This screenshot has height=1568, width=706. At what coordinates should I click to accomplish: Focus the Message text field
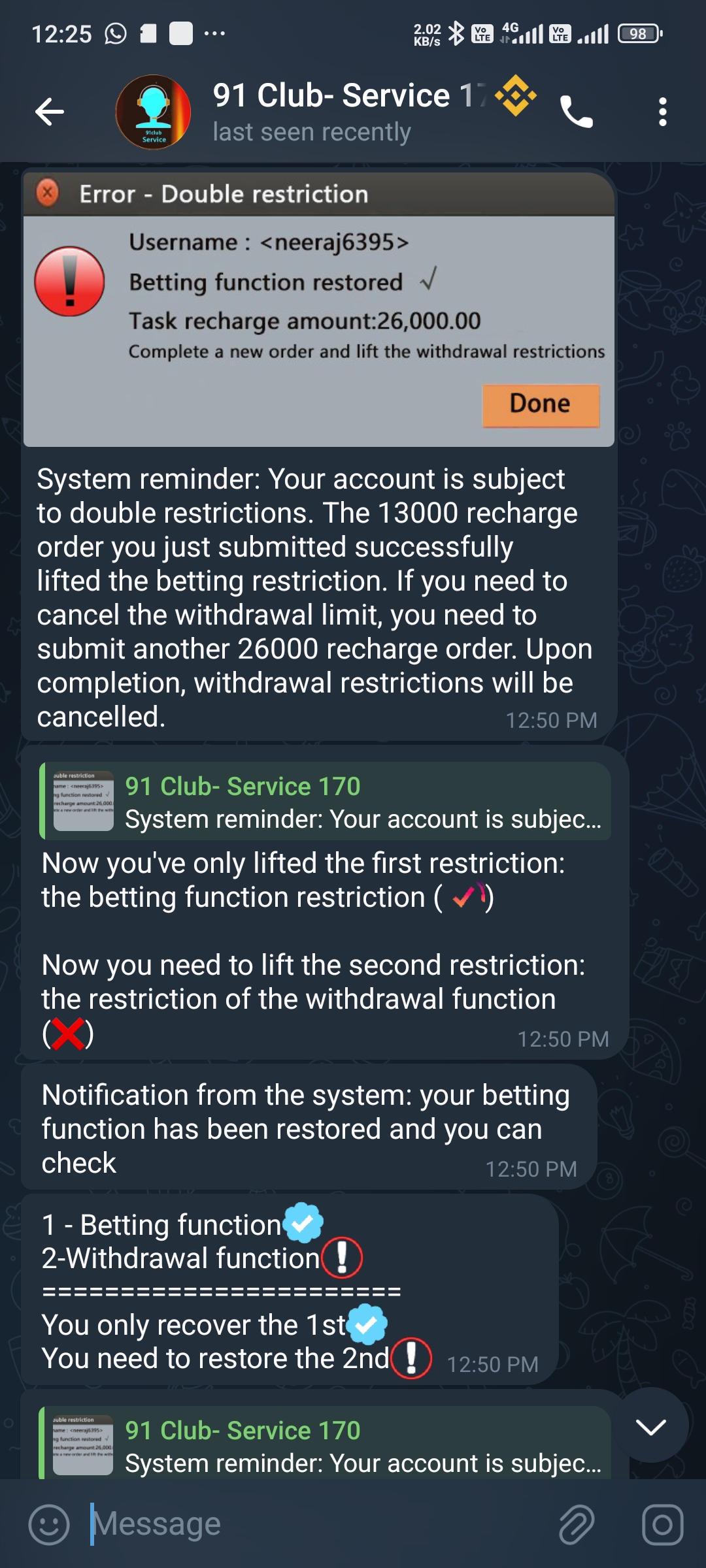(x=314, y=1525)
